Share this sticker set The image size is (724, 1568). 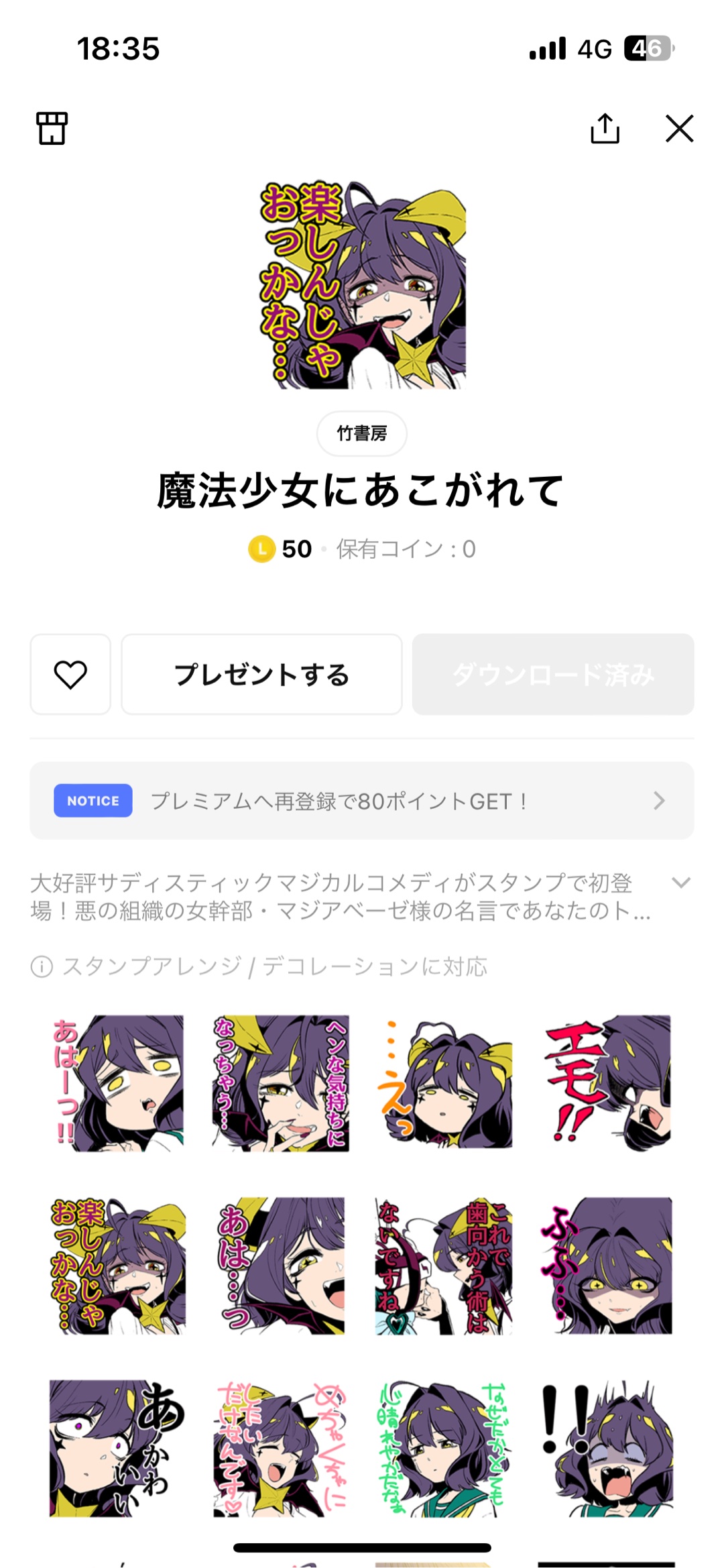(x=605, y=128)
